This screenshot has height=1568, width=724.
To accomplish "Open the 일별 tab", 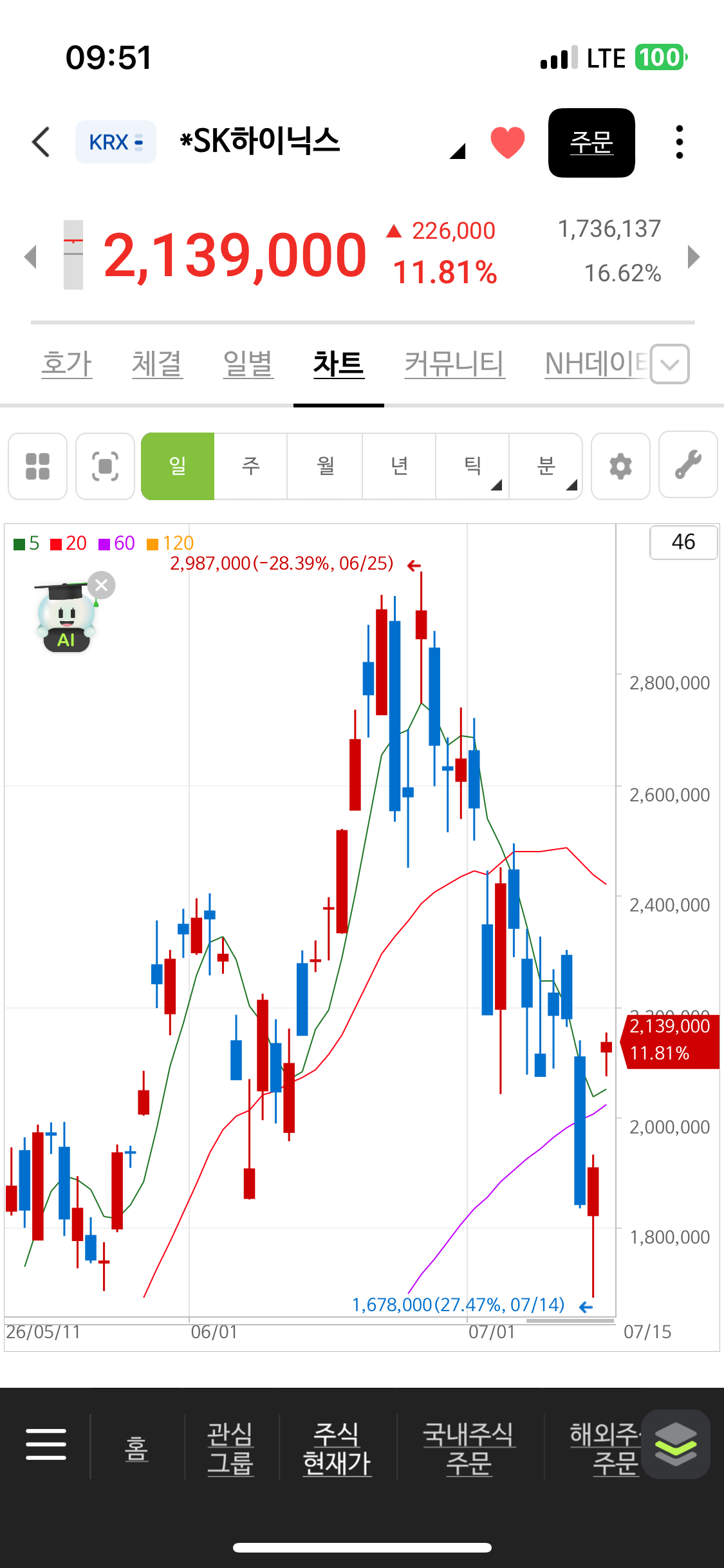I will (248, 364).
